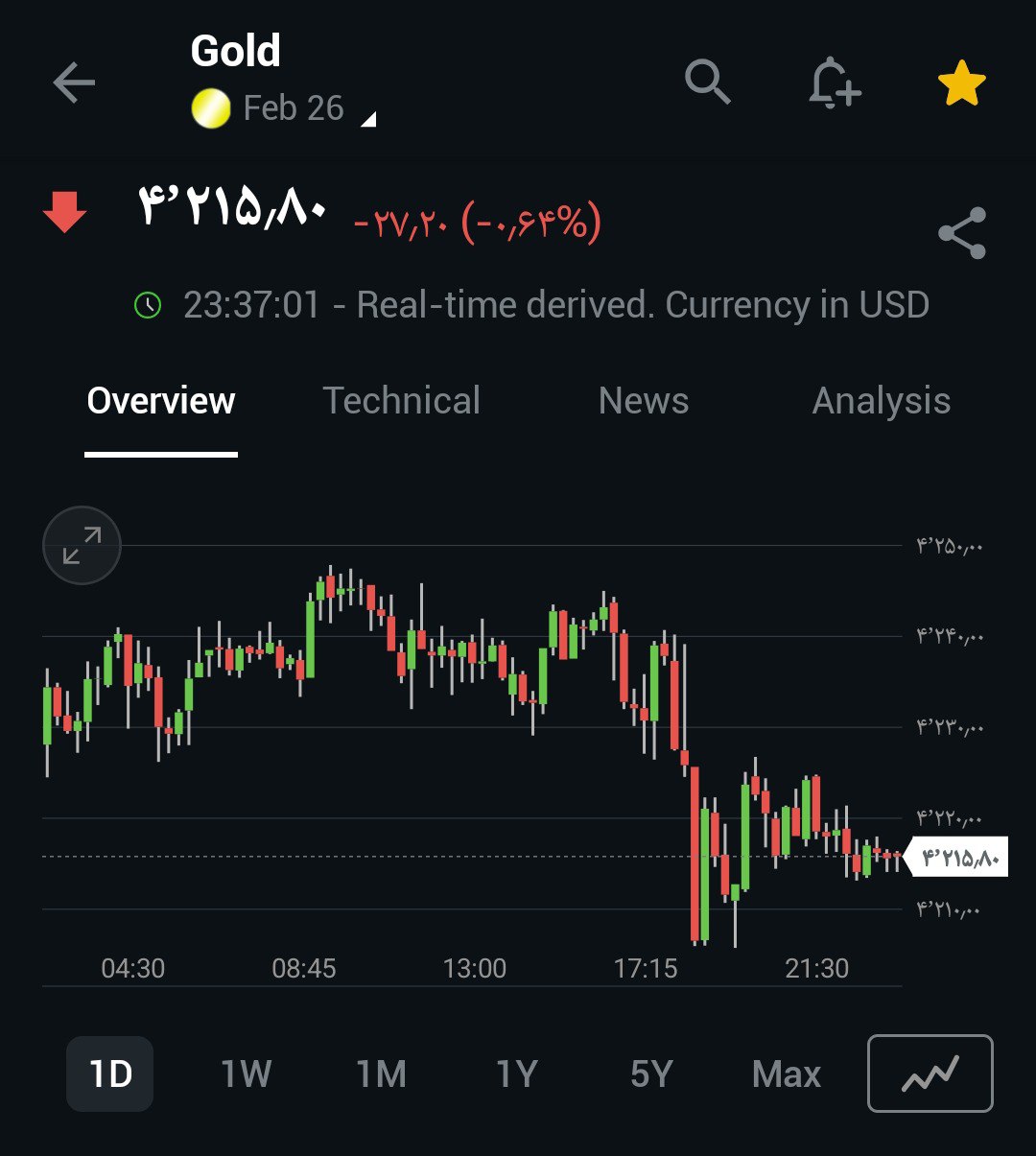This screenshot has width=1036, height=1156.
Task: Tap the gold coin instrument icon
Action: click(210, 107)
